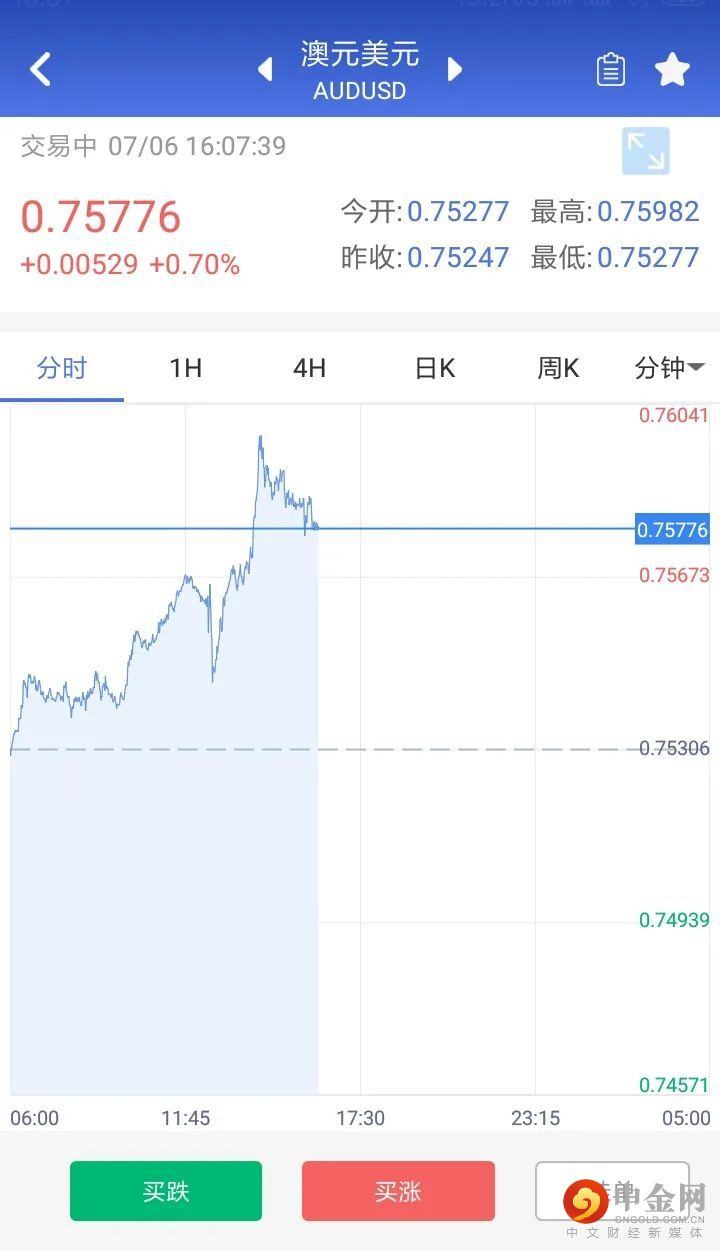Viewport: 720px width, 1251px height.
Task: Select the 分时 chart tab
Action: pyautogui.click(x=62, y=369)
